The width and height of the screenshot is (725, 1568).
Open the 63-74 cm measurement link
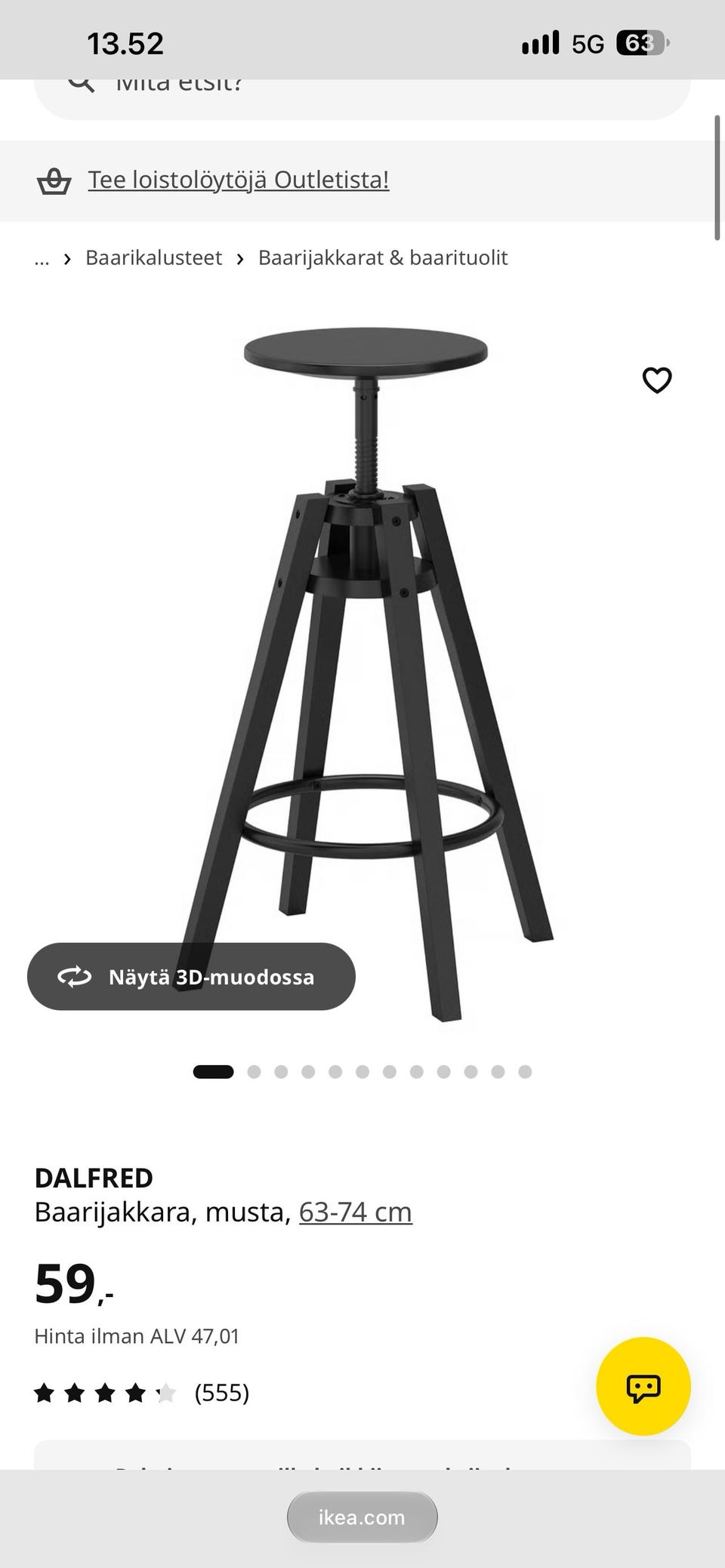click(356, 1212)
